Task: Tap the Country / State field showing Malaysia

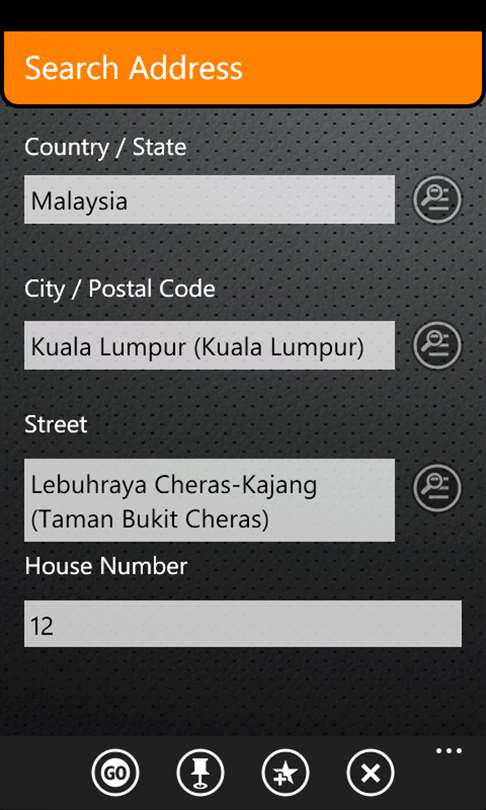Action: [209, 199]
